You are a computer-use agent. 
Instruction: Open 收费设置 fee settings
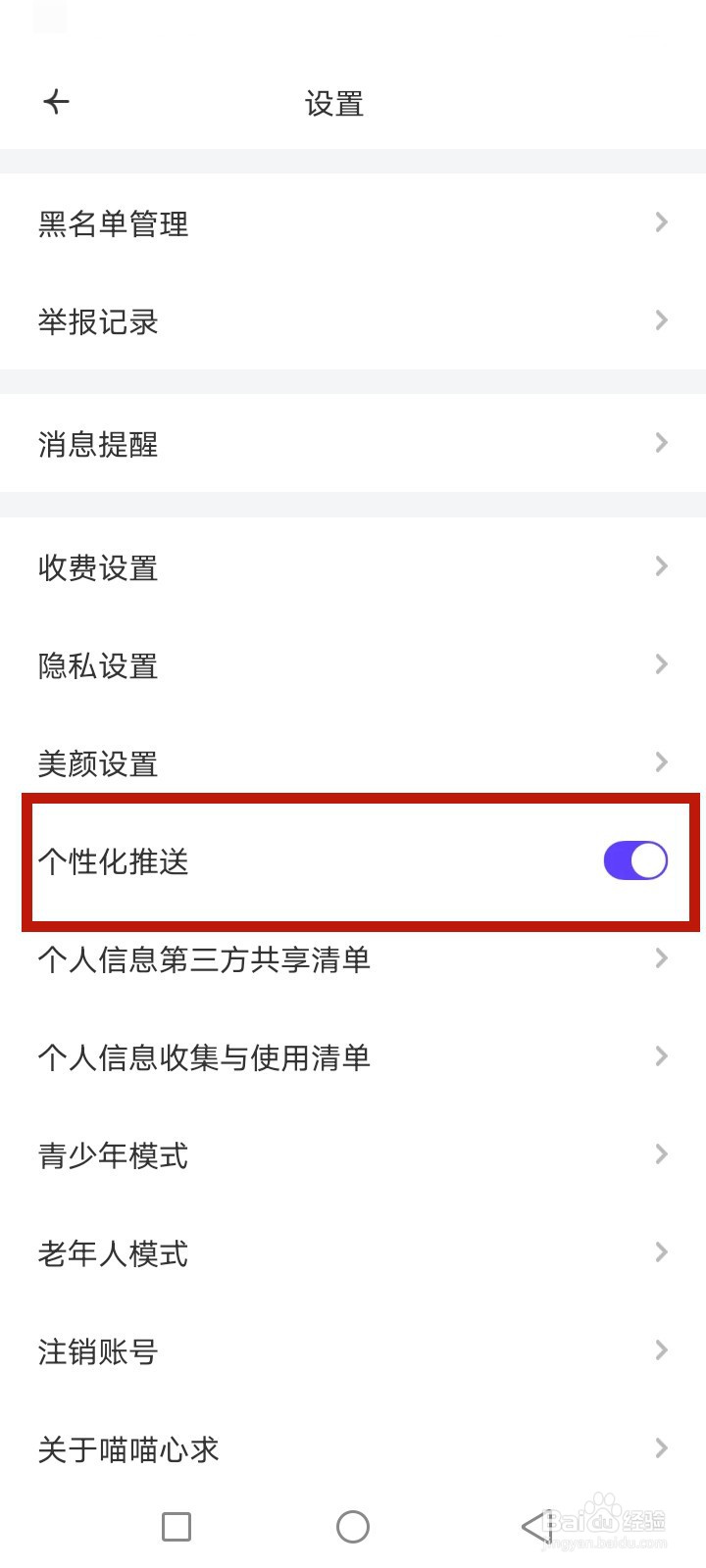point(98,566)
